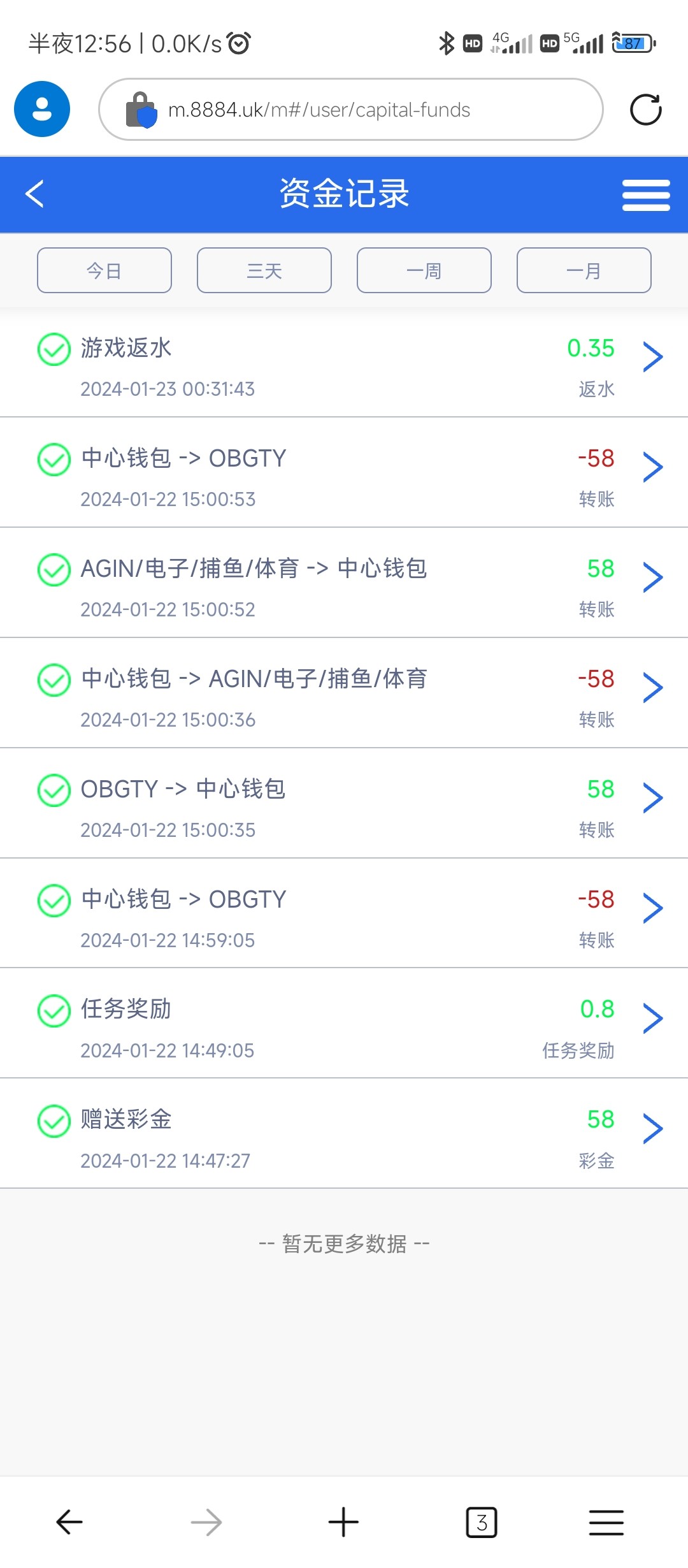
Task: Open the hamburger menu in the blue header
Action: click(x=645, y=195)
